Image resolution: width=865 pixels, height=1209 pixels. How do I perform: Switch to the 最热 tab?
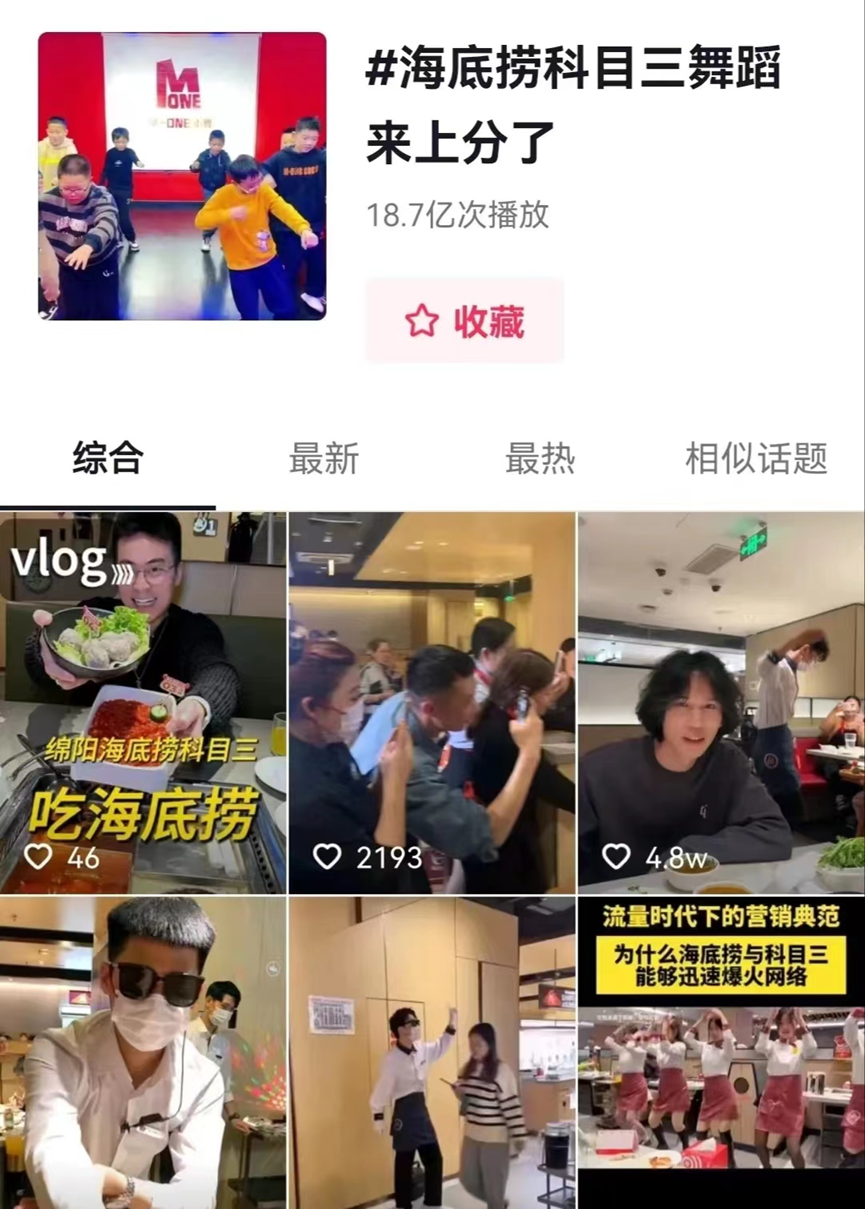(539, 459)
